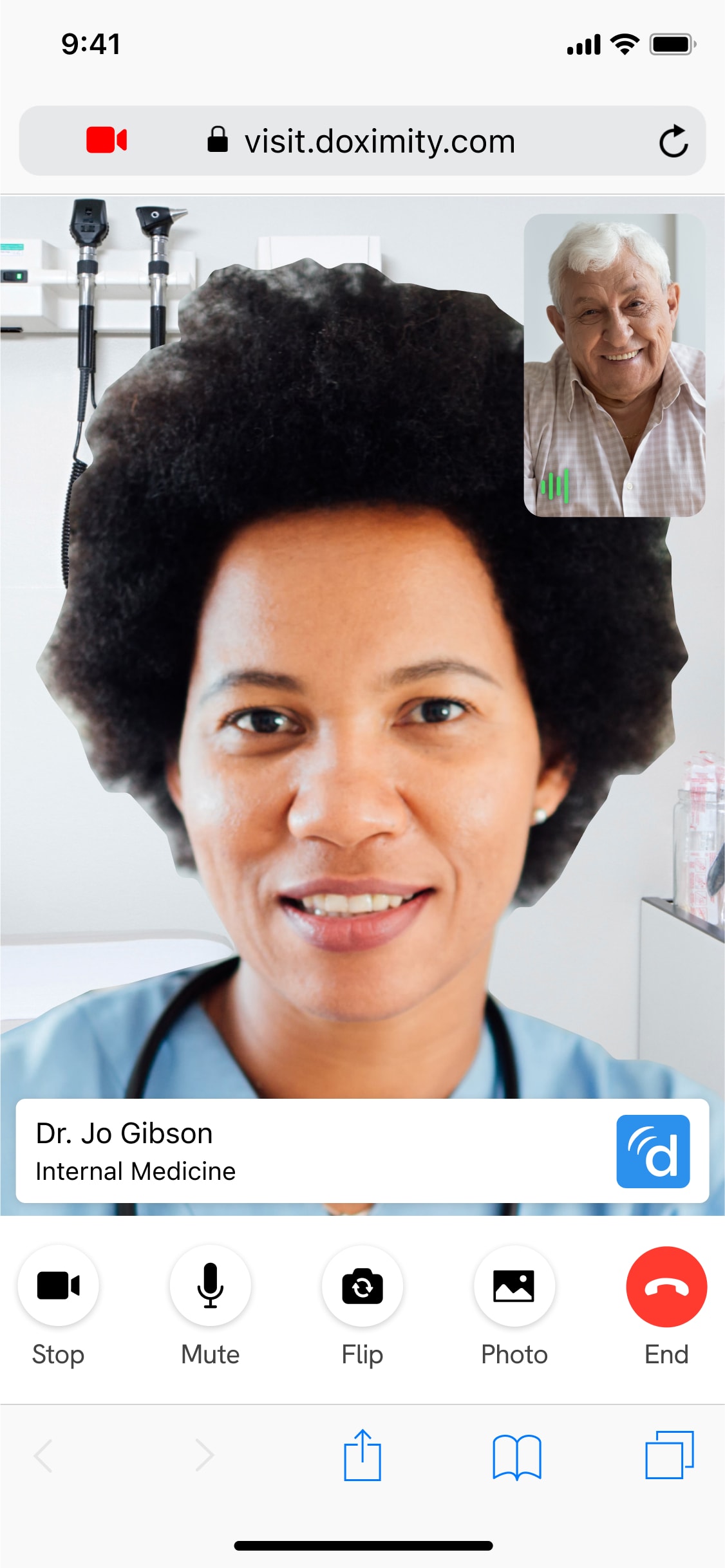
Task: Reload the visit.doximity.com page
Action: 673,141
